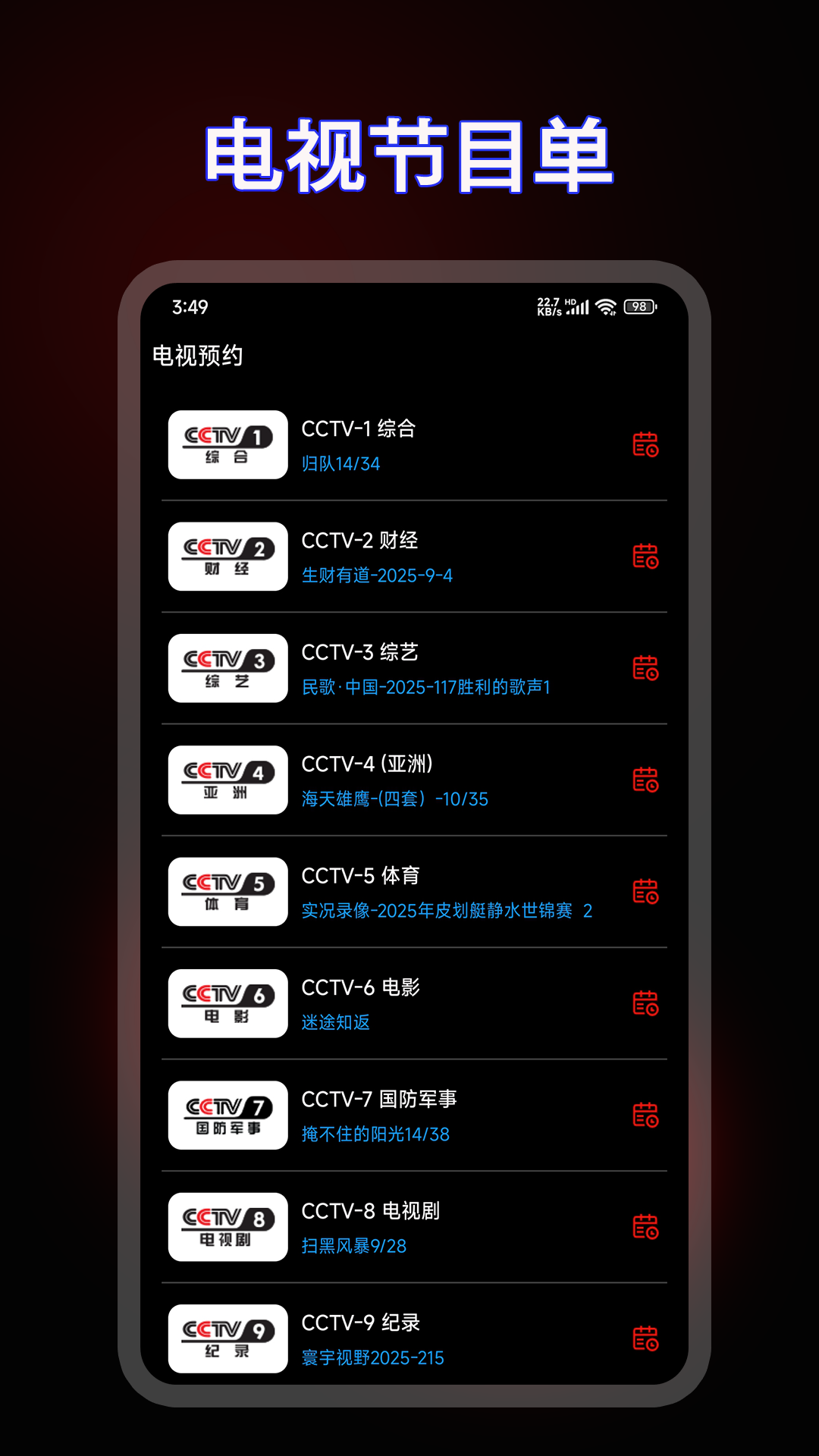The image size is (819, 1456).
Task: Tap the CCTV-9 纪录 channel logo
Action: coord(227,1338)
